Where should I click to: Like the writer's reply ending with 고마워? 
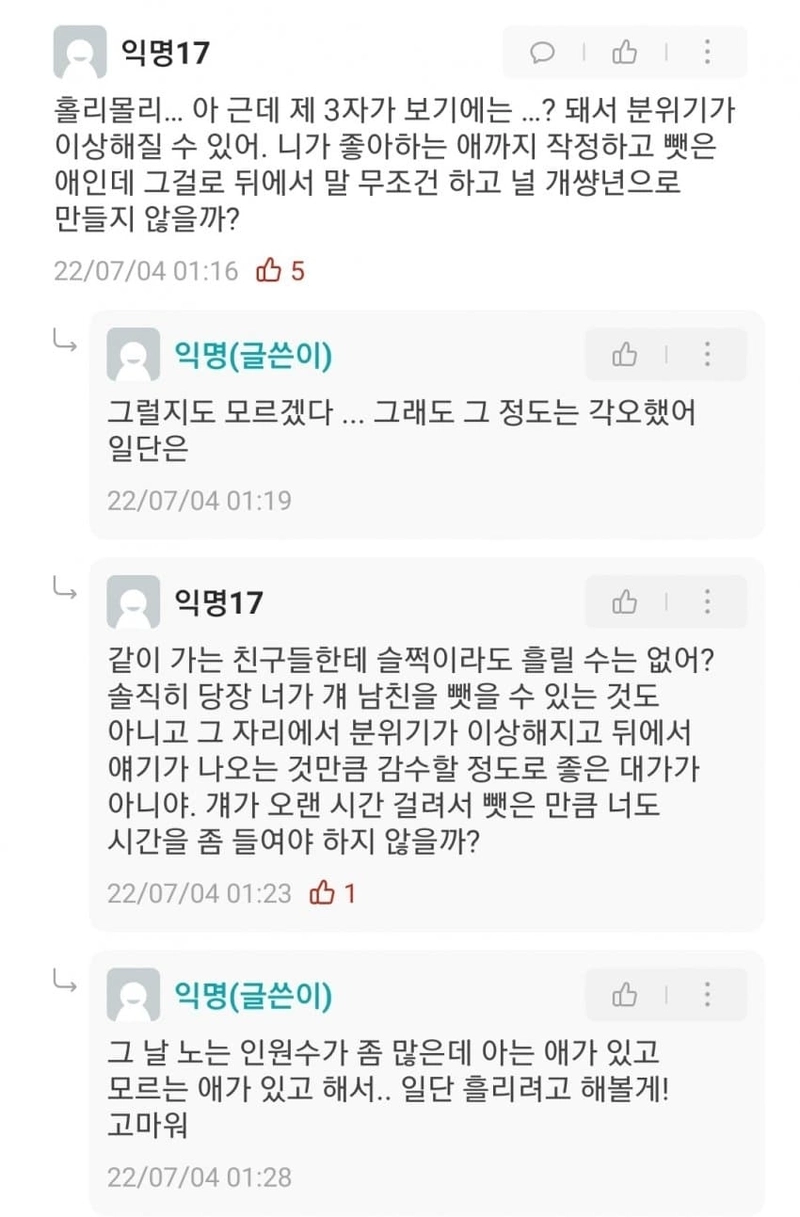tap(625, 995)
